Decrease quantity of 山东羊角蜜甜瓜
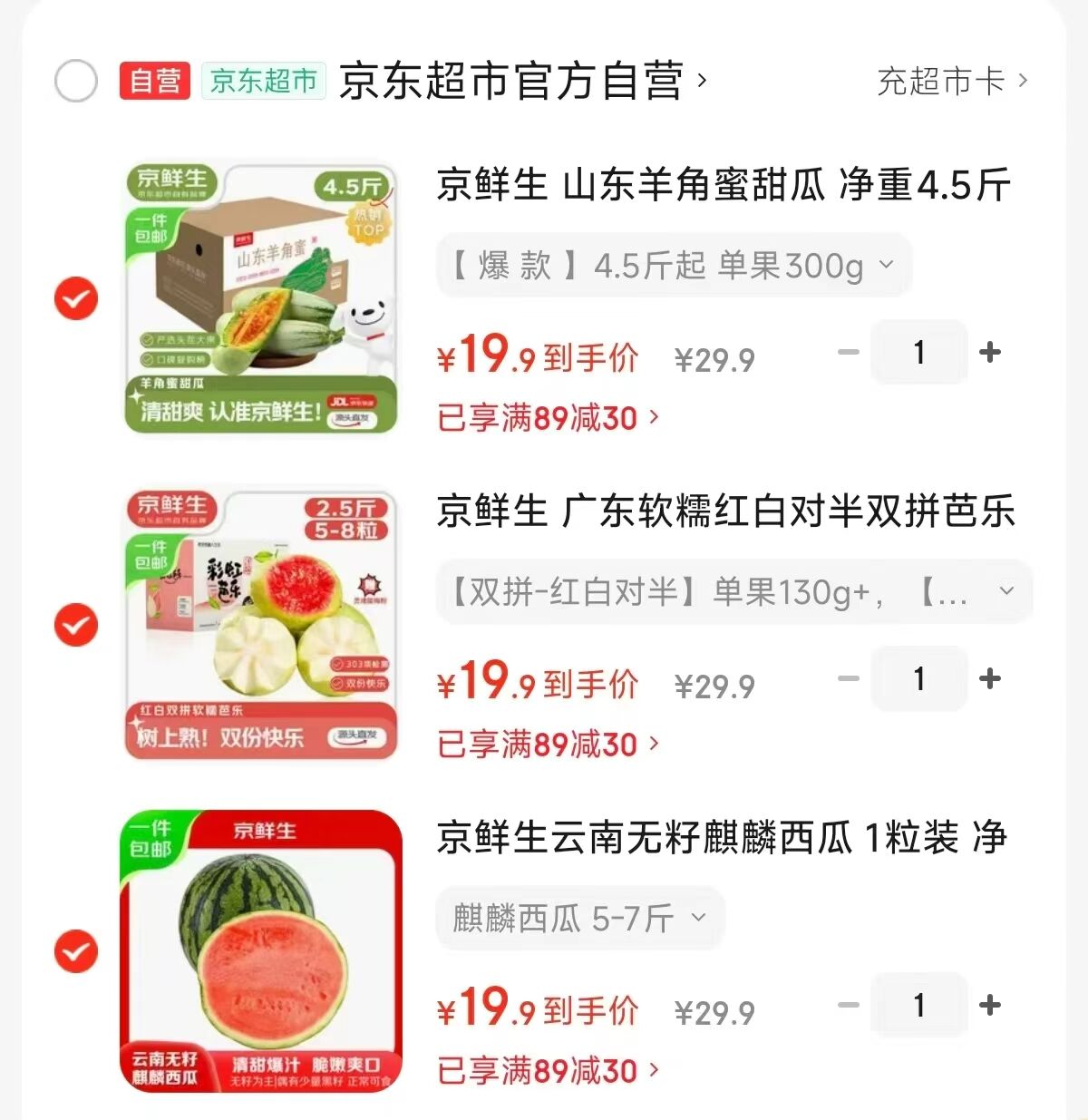 [848, 352]
